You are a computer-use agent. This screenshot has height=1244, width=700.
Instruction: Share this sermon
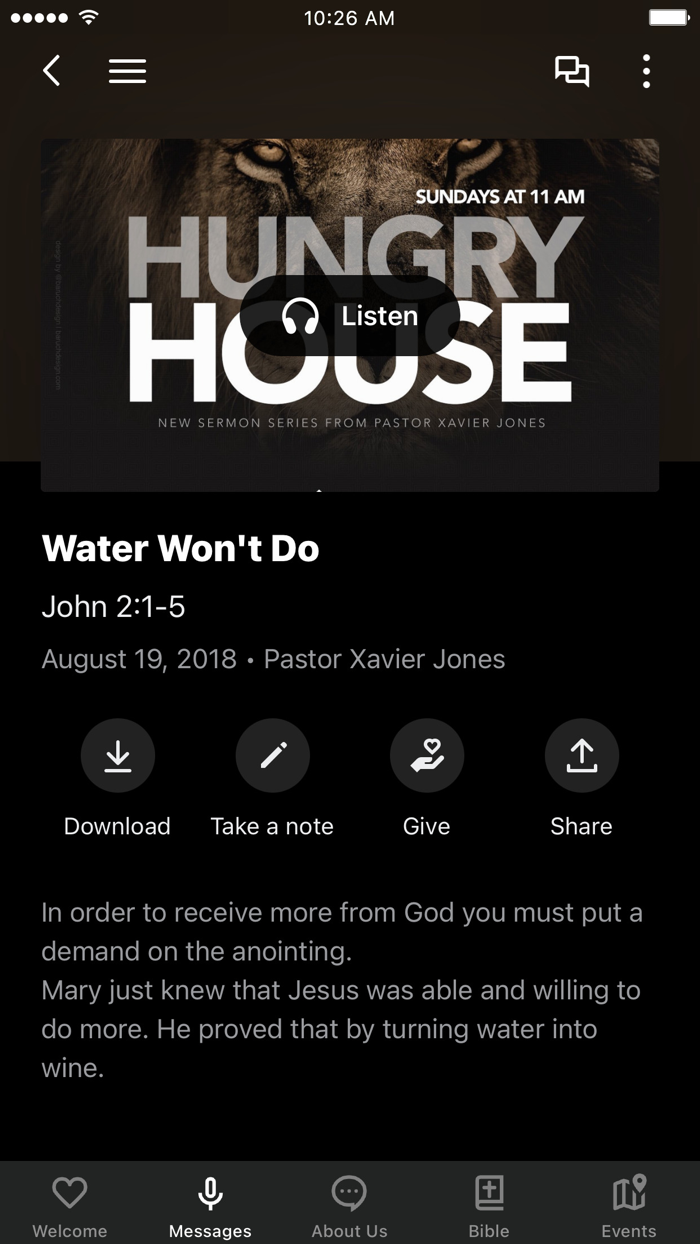coord(581,756)
